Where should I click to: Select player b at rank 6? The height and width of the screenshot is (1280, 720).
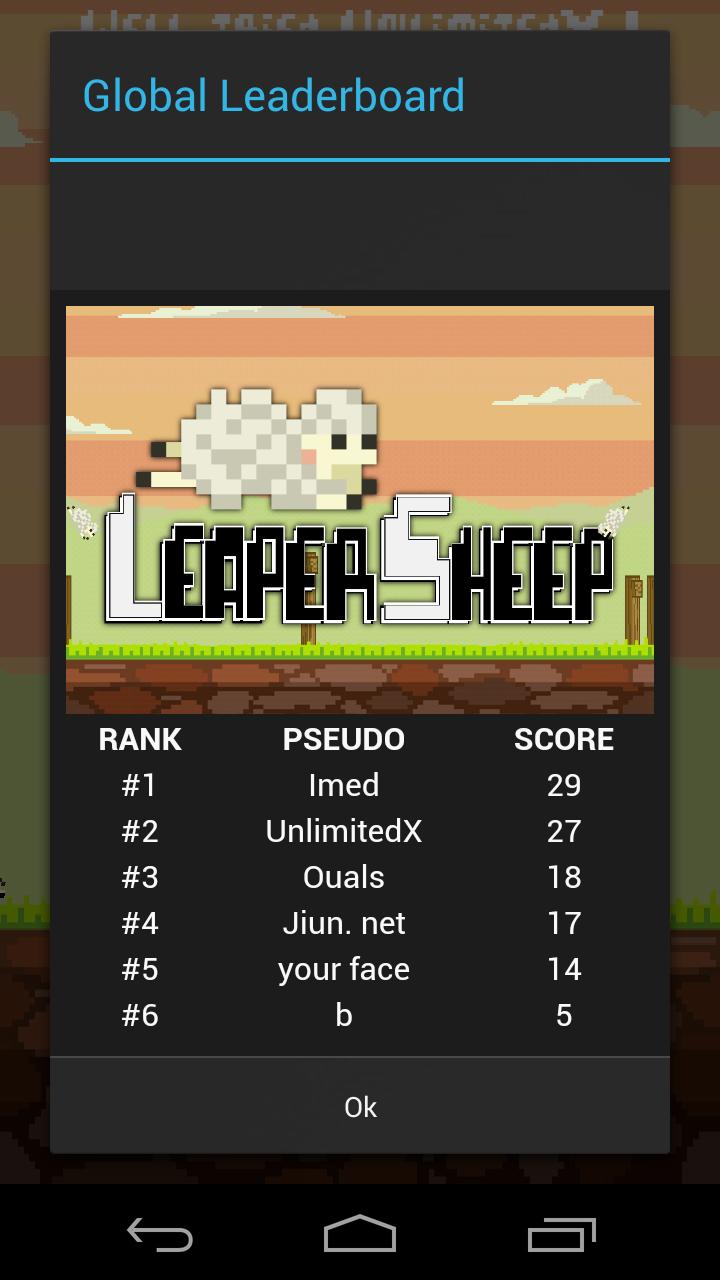pyautogui.click(x=344, y=1015)
